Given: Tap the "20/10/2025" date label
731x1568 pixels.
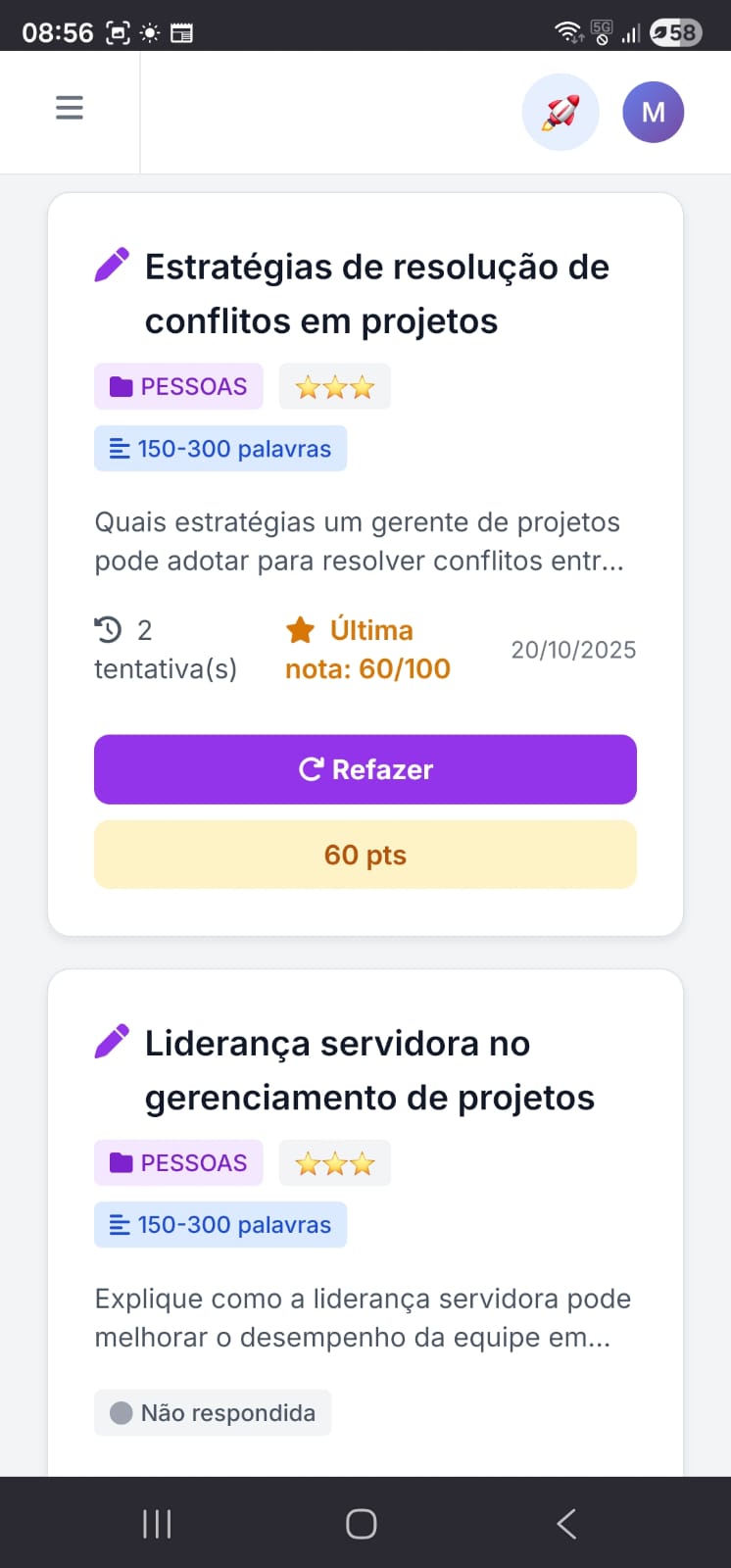Looking at the screenshot, I should point(573,649).
